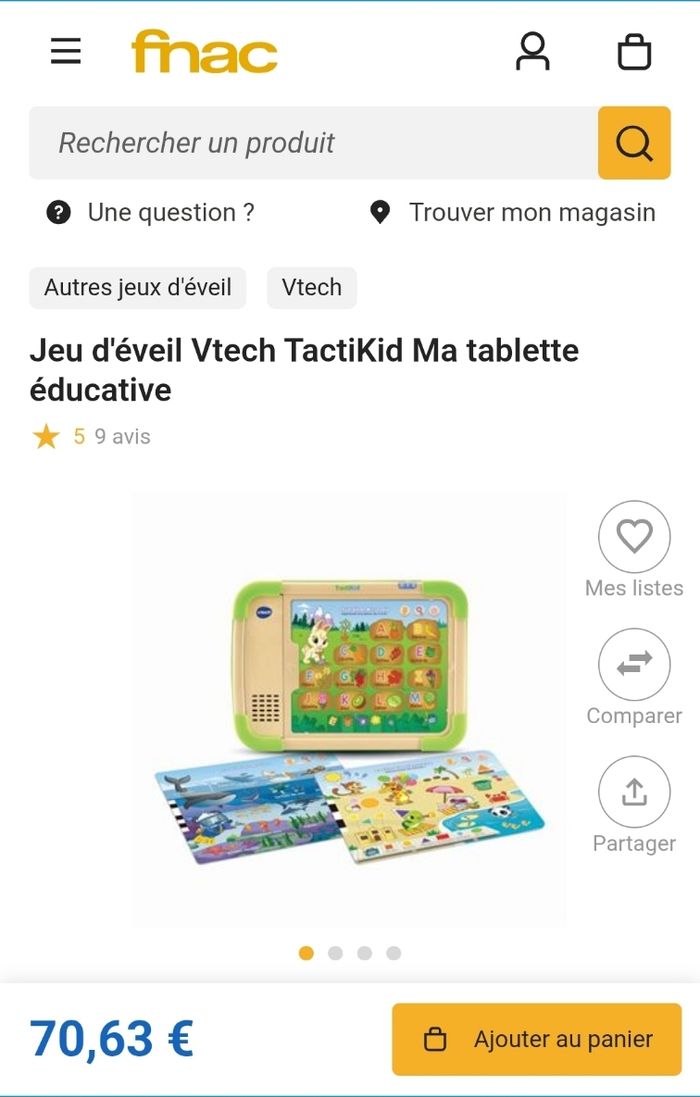This screenshot has height=1097, width=700.
Task: Open the shopping basket
Action: [x=634, y=51]
